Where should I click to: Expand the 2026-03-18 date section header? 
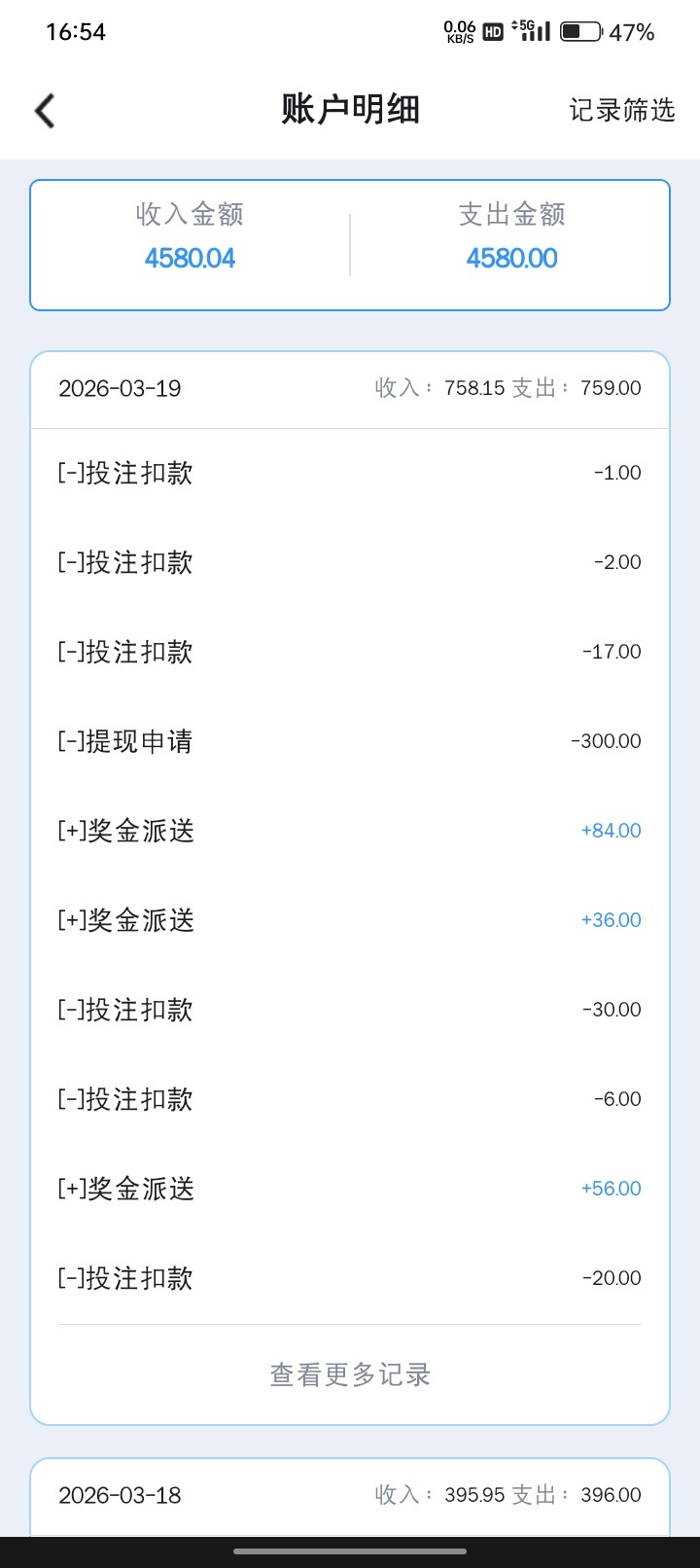349,1495
